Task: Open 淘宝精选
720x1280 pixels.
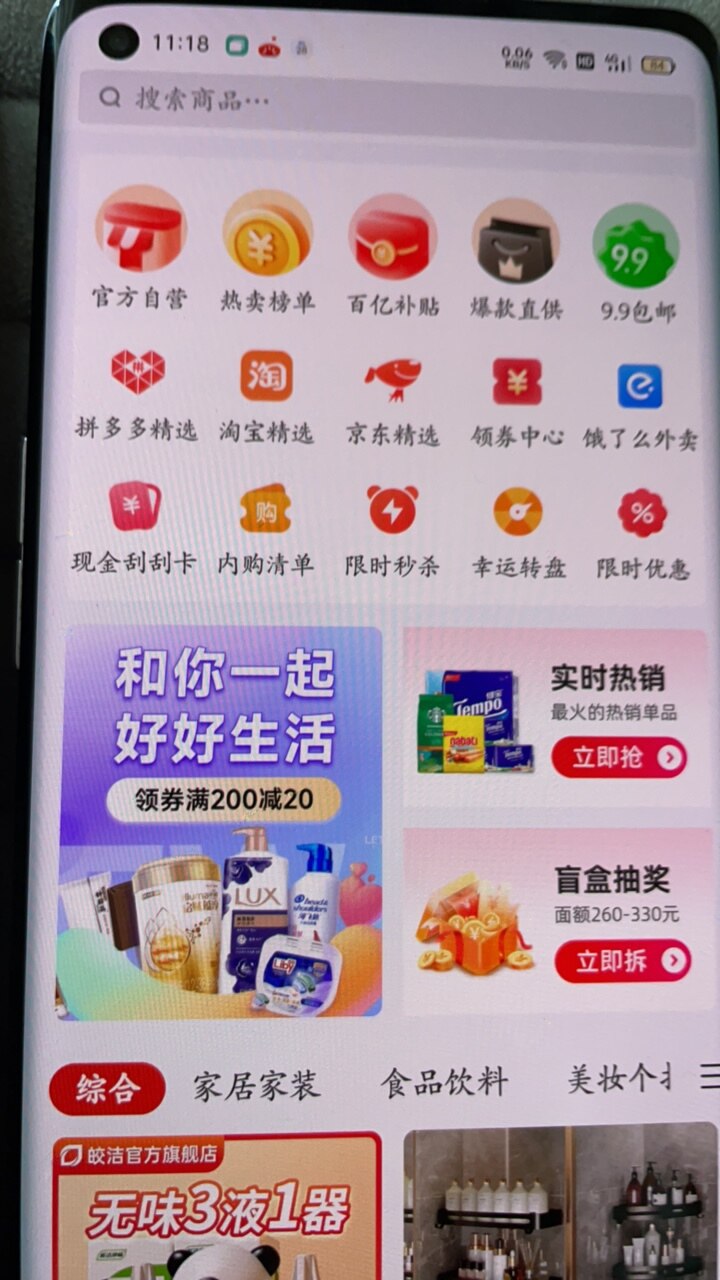Action: (265, 398)
